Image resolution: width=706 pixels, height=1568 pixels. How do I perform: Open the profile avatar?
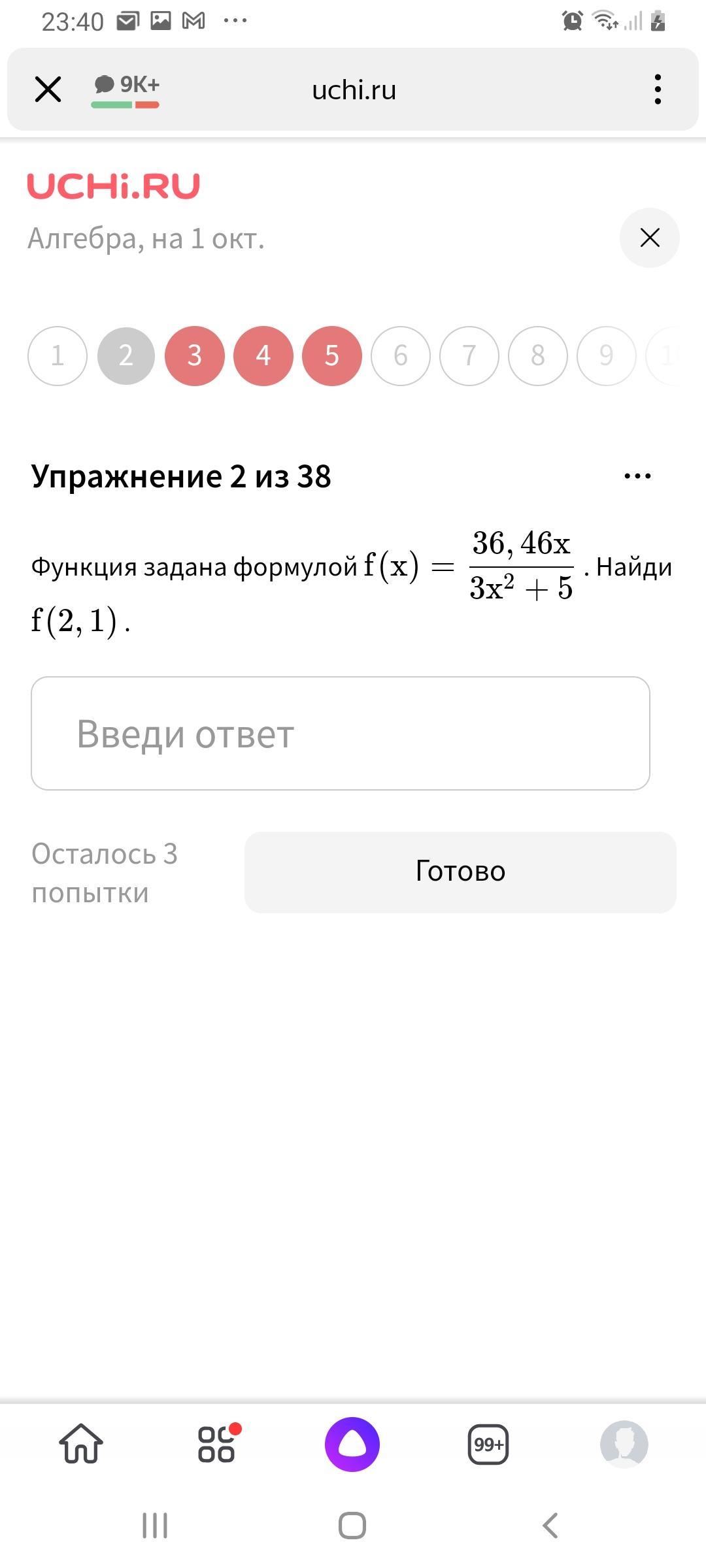tap(624, 1444)
